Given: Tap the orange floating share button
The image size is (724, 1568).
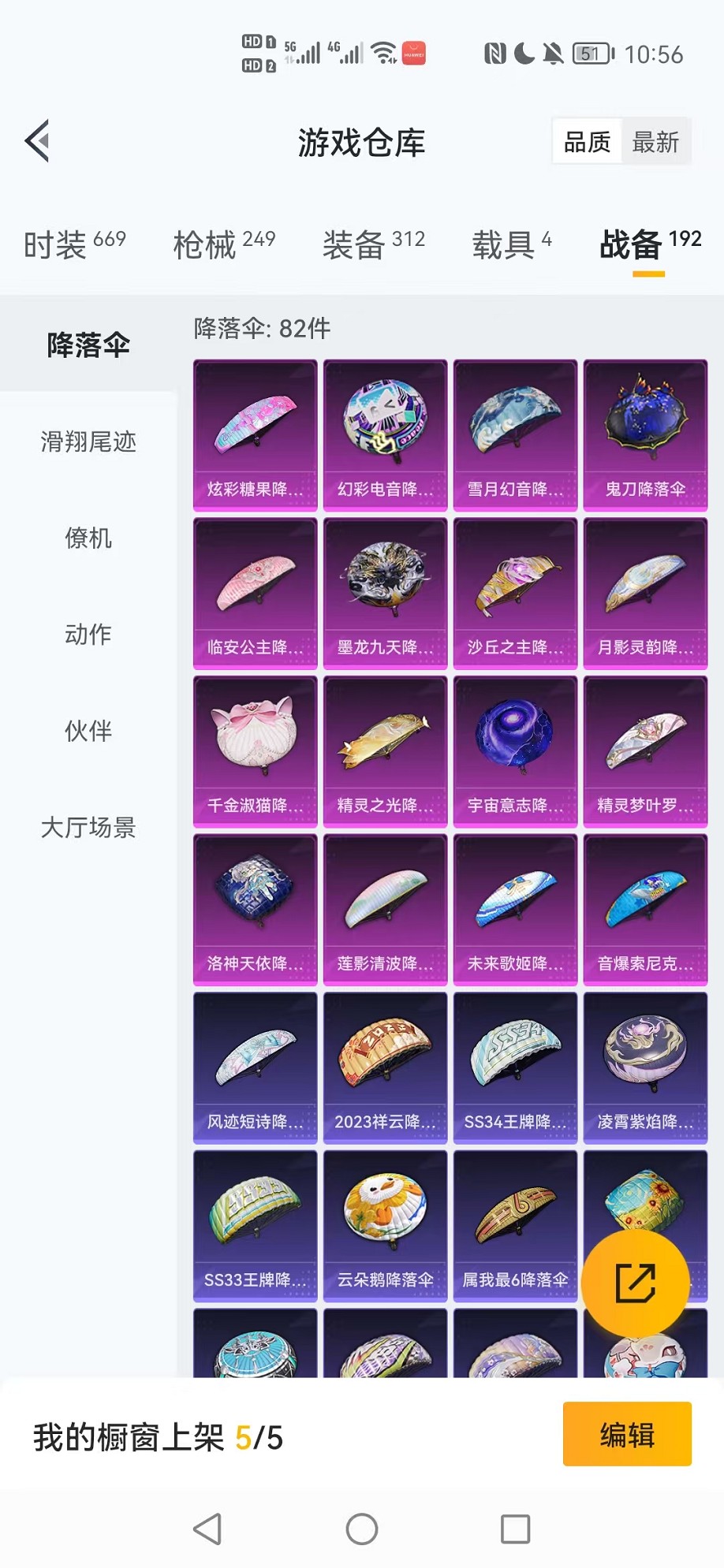Looking at the screenshot, I should click(635, 1283).
